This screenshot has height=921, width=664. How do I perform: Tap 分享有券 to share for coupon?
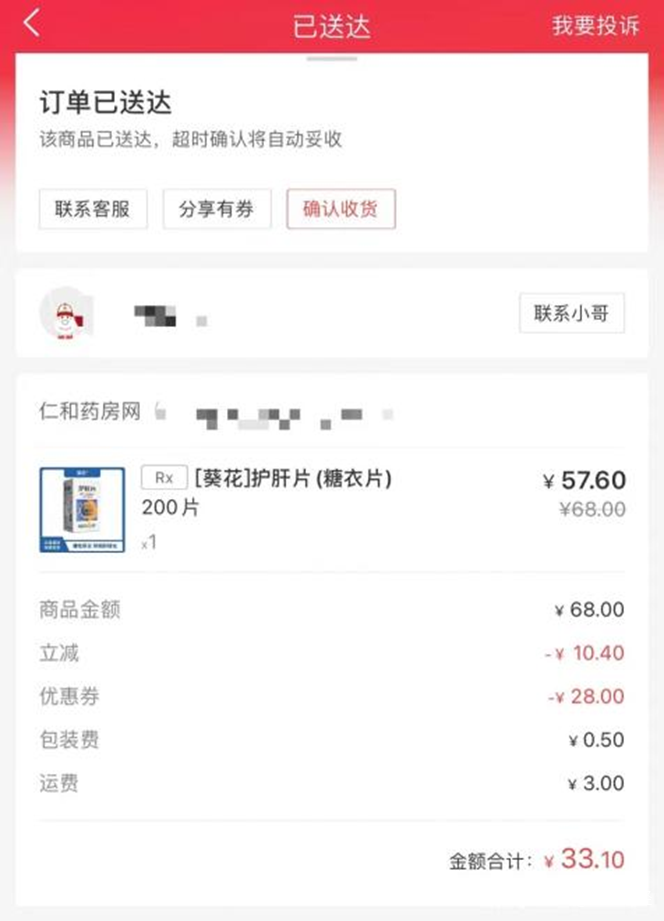(217, 209)
